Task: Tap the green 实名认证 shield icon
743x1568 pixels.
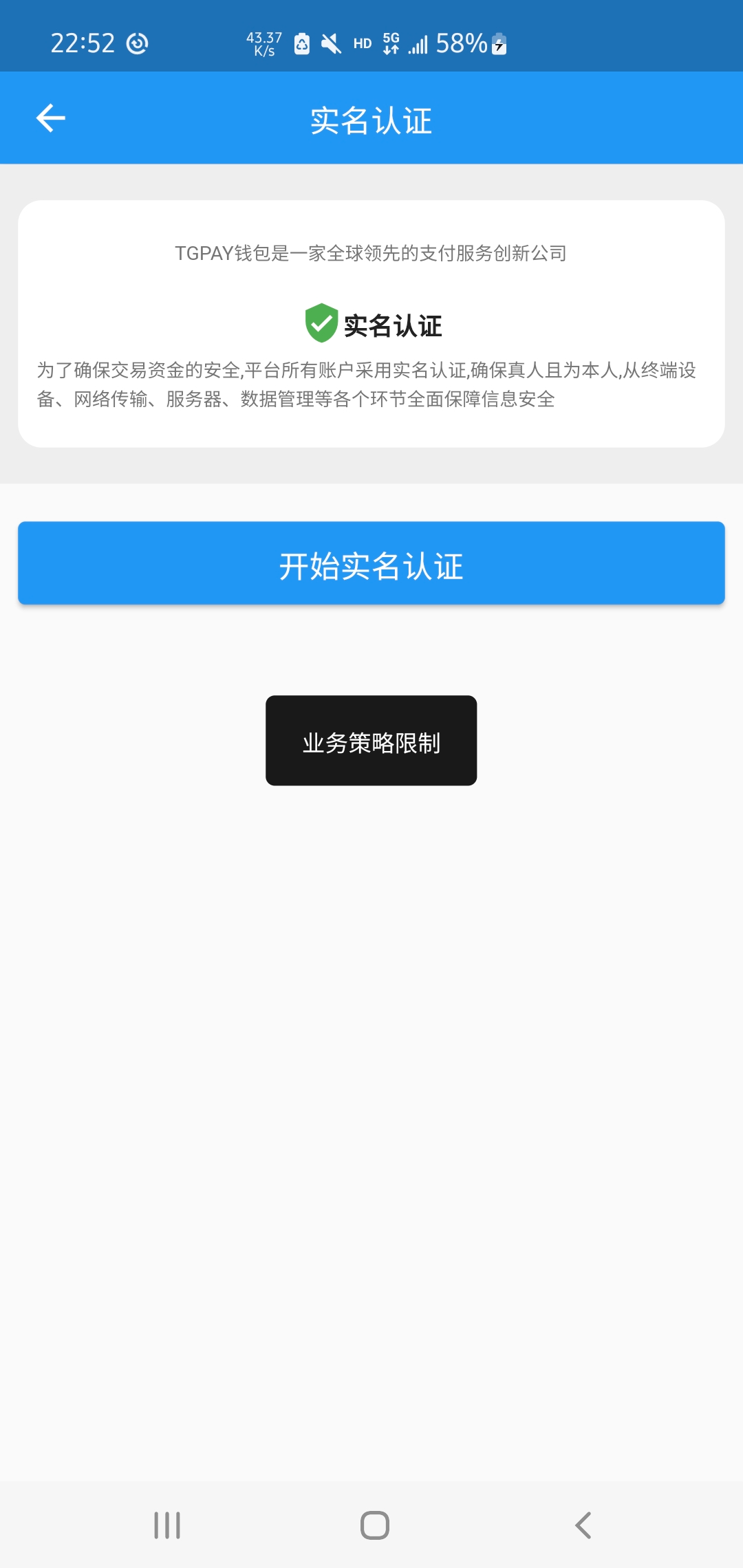Action: 319,323
